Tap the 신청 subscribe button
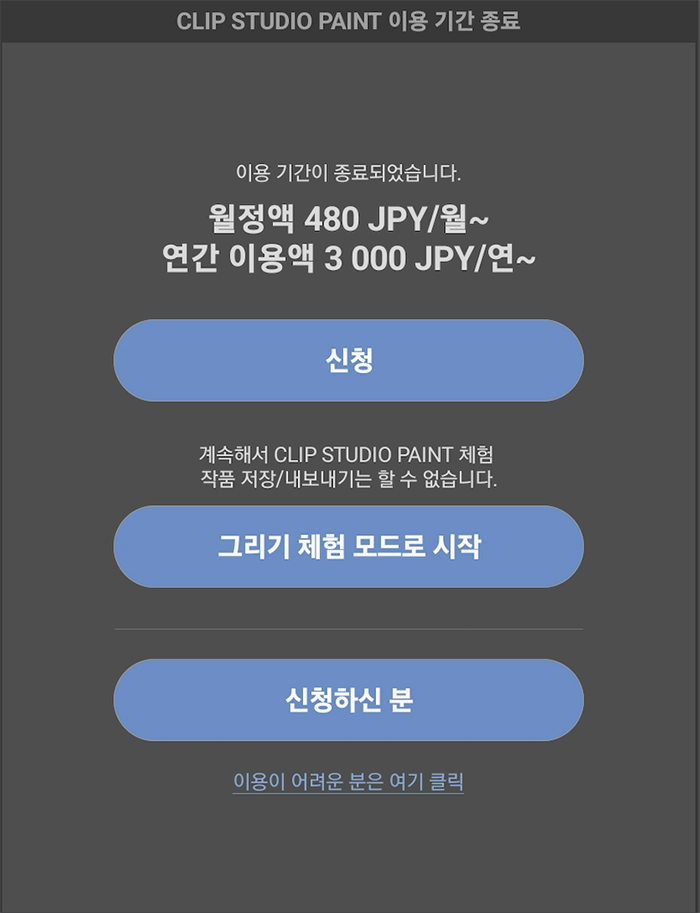 coord(348,361)
